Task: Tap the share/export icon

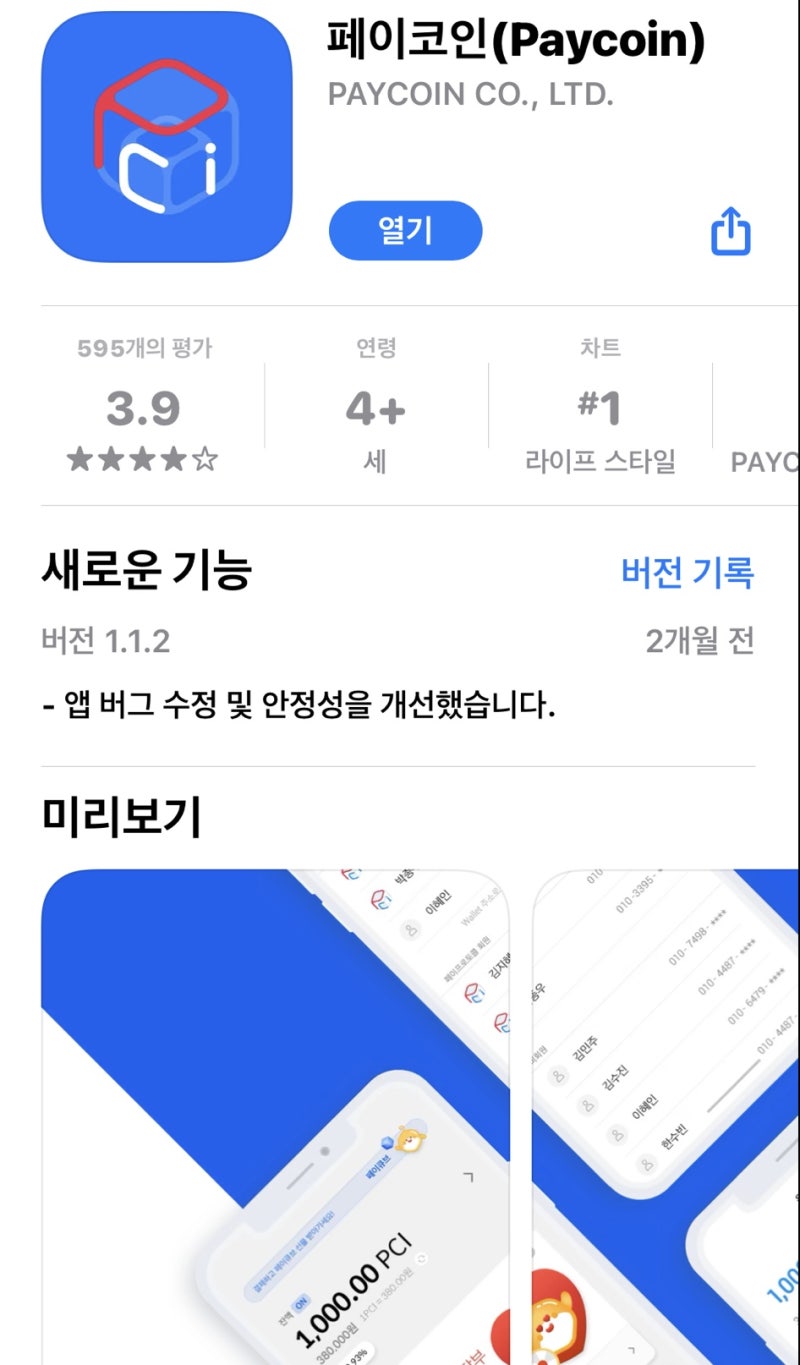Action: click(x=730, y=230)
